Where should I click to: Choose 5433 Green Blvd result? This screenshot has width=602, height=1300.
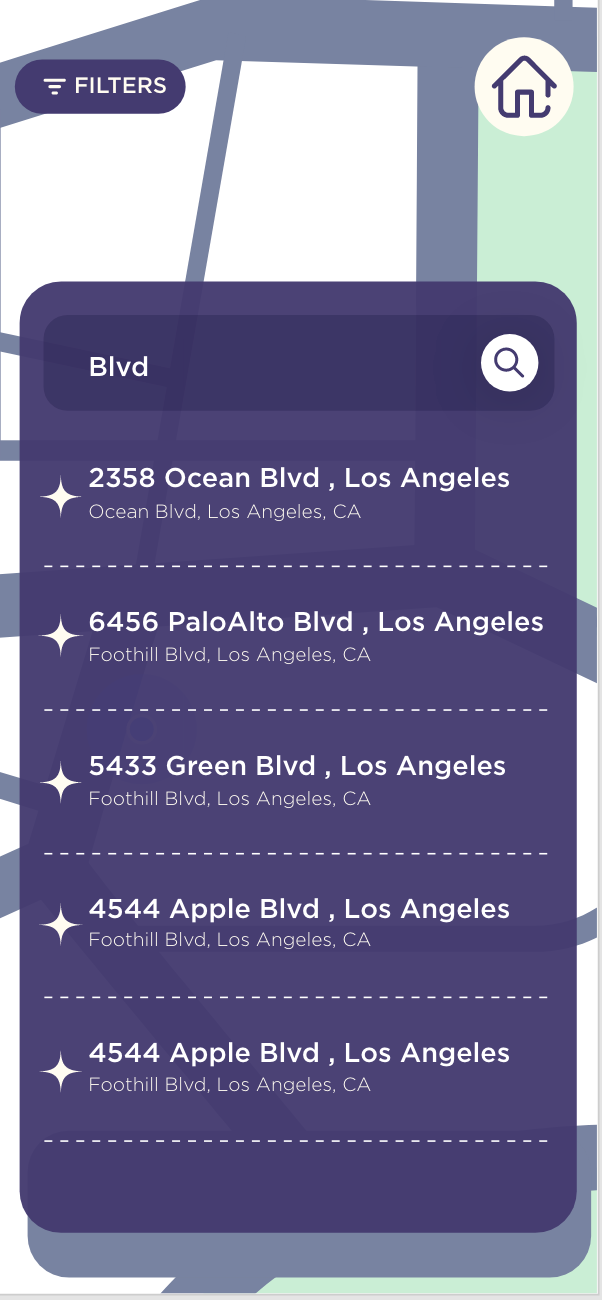click(296, 781)
